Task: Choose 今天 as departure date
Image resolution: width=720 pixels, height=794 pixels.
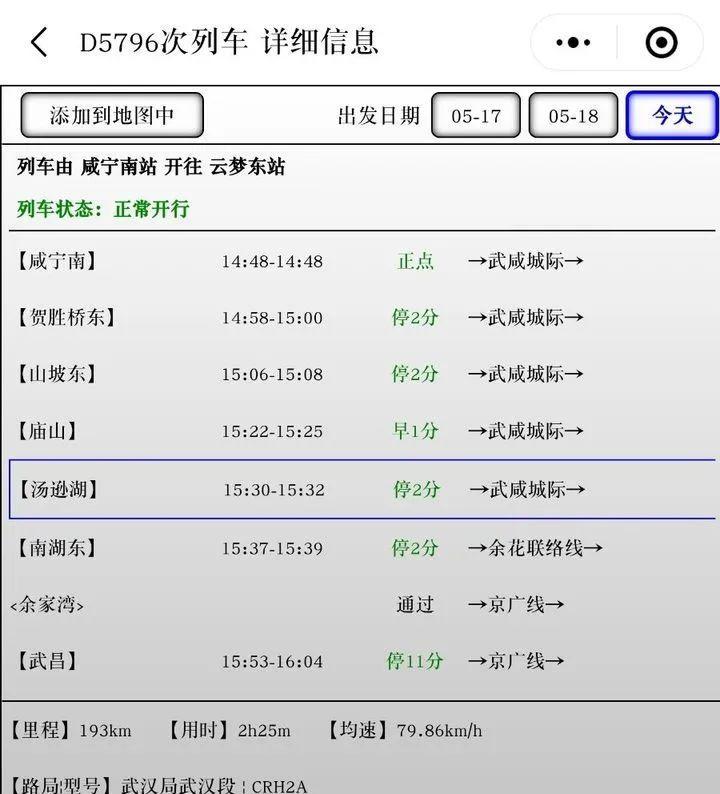Action: click(672, 116)
